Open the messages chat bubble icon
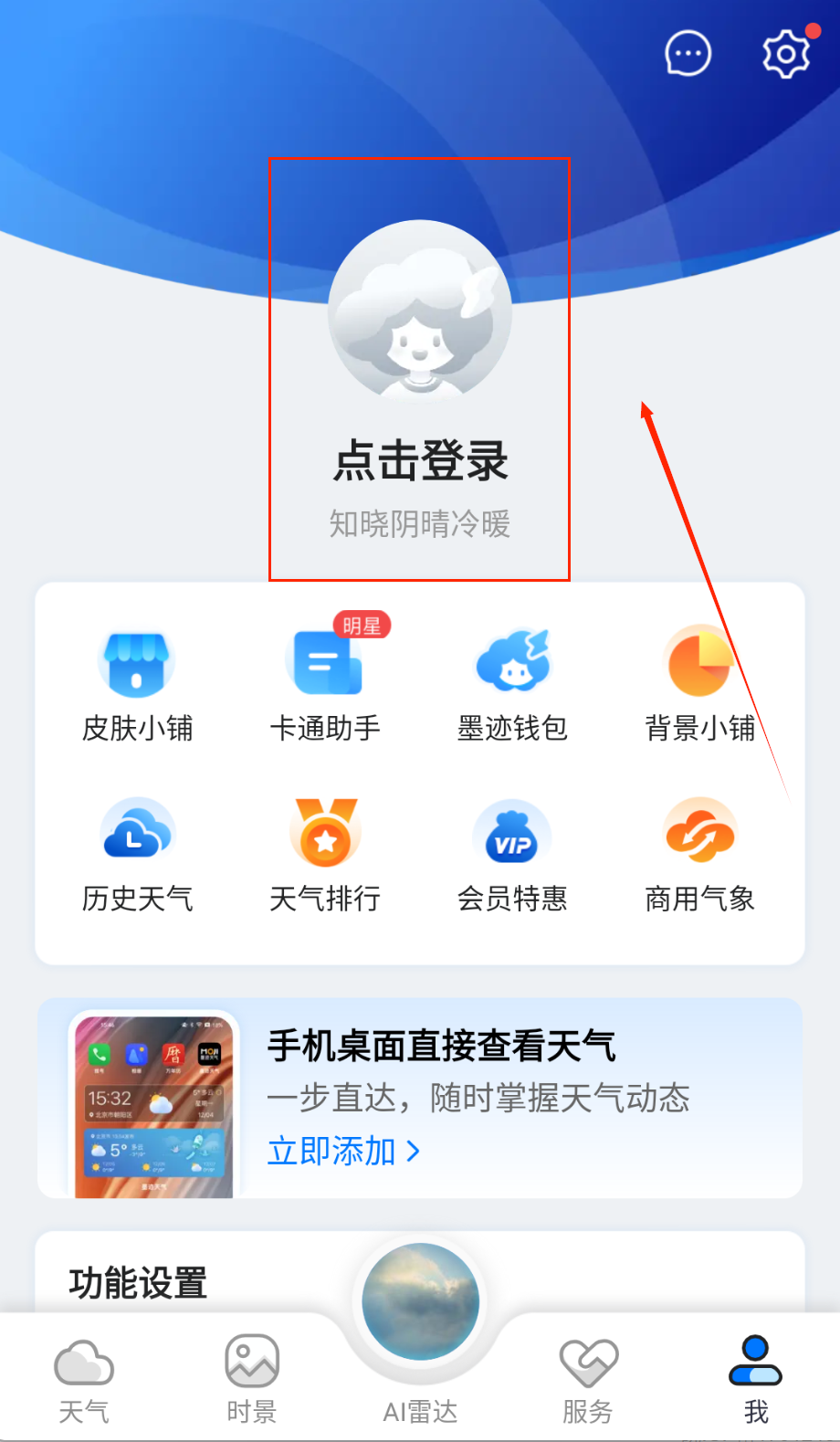This screenshot has height=1442, width=840. (688, 54)
